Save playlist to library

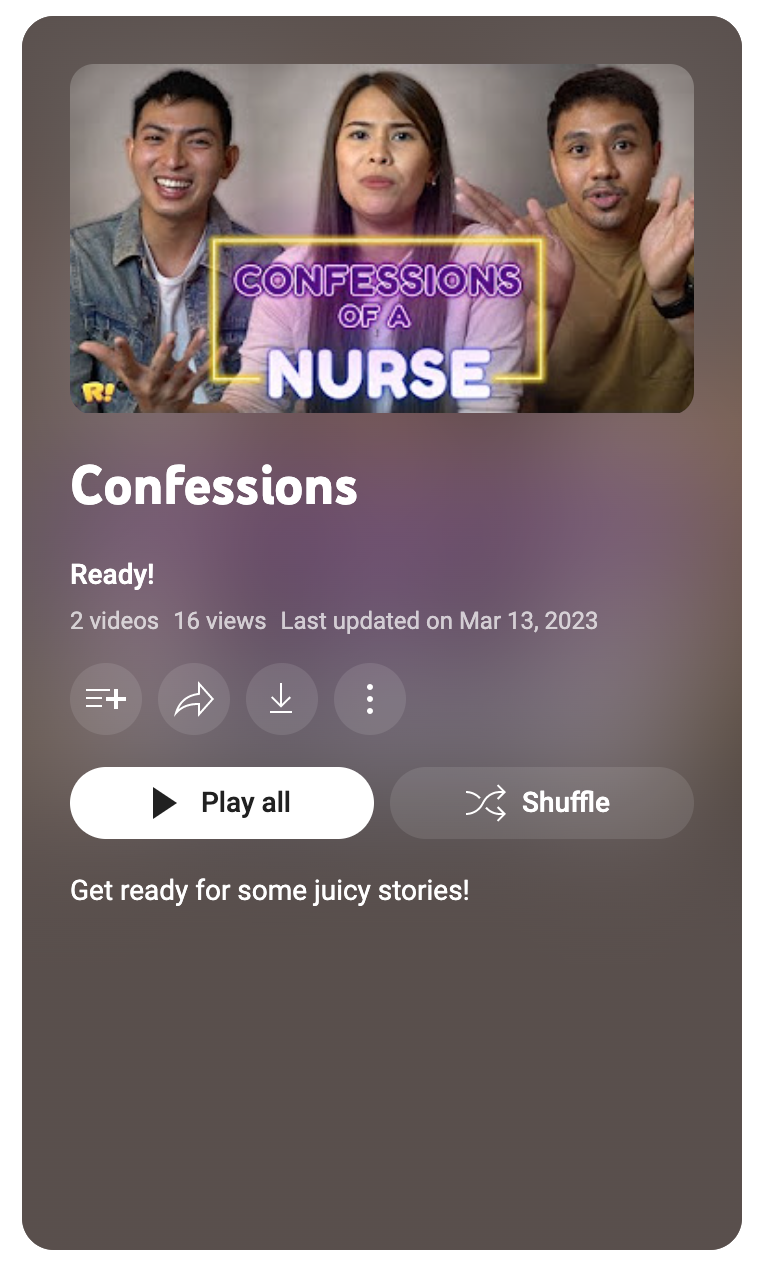click(106, 699)
